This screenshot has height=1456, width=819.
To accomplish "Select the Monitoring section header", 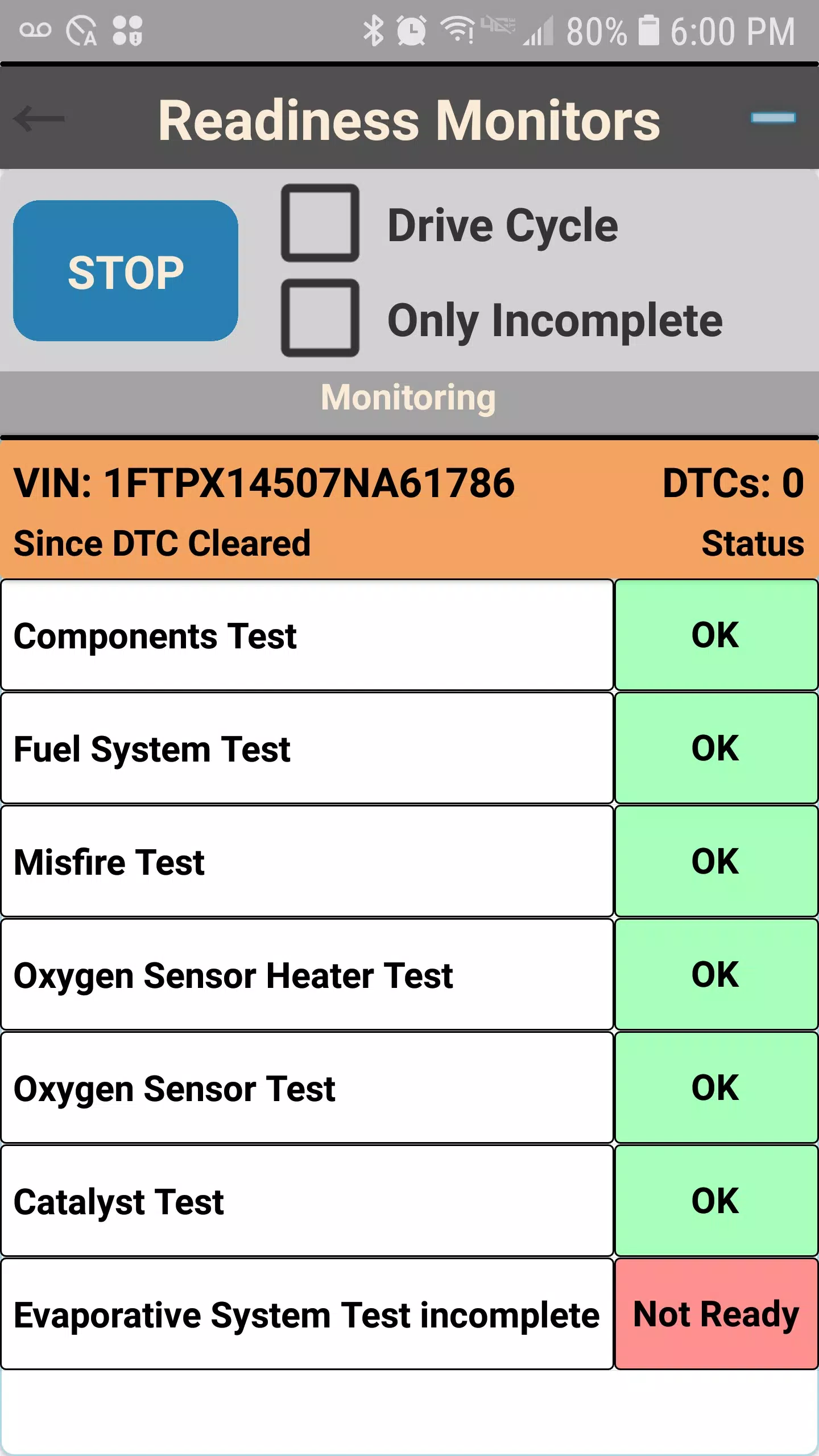I will pyautogui.click(x=408, y=396).
